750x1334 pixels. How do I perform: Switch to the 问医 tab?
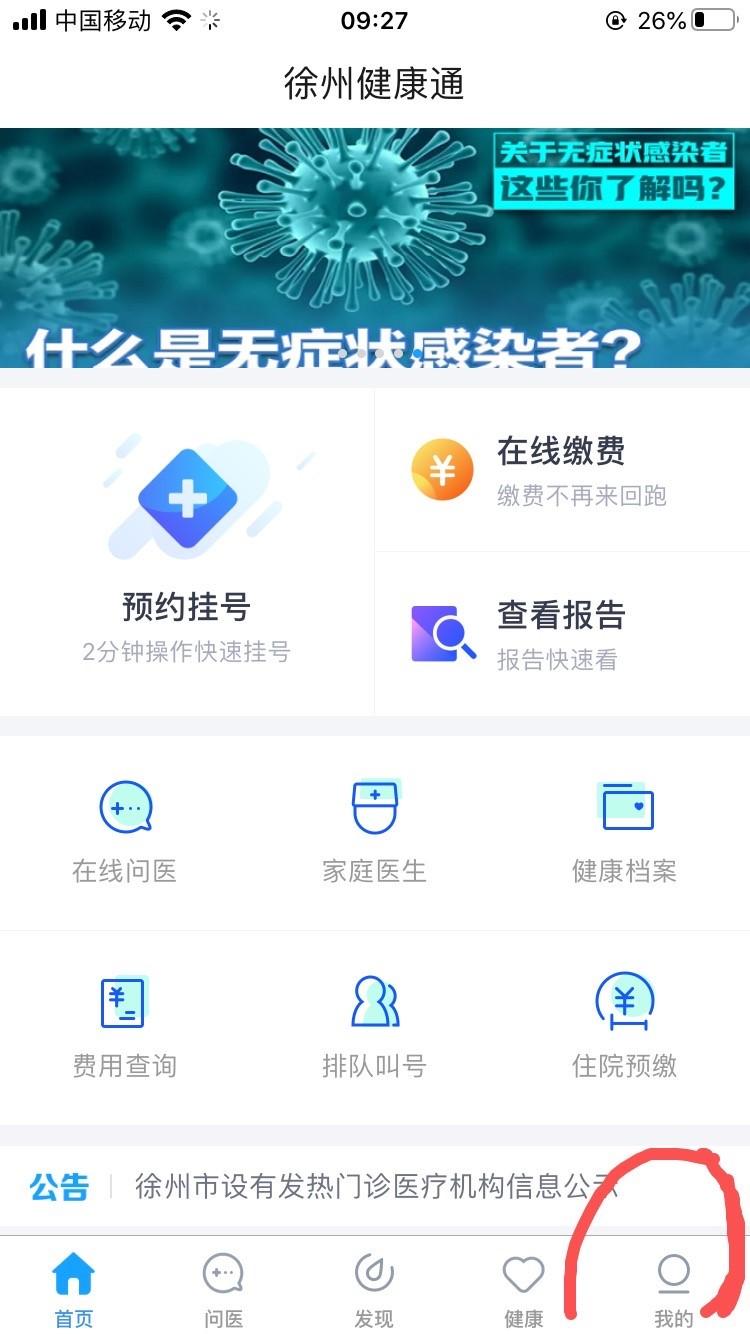223,1290
